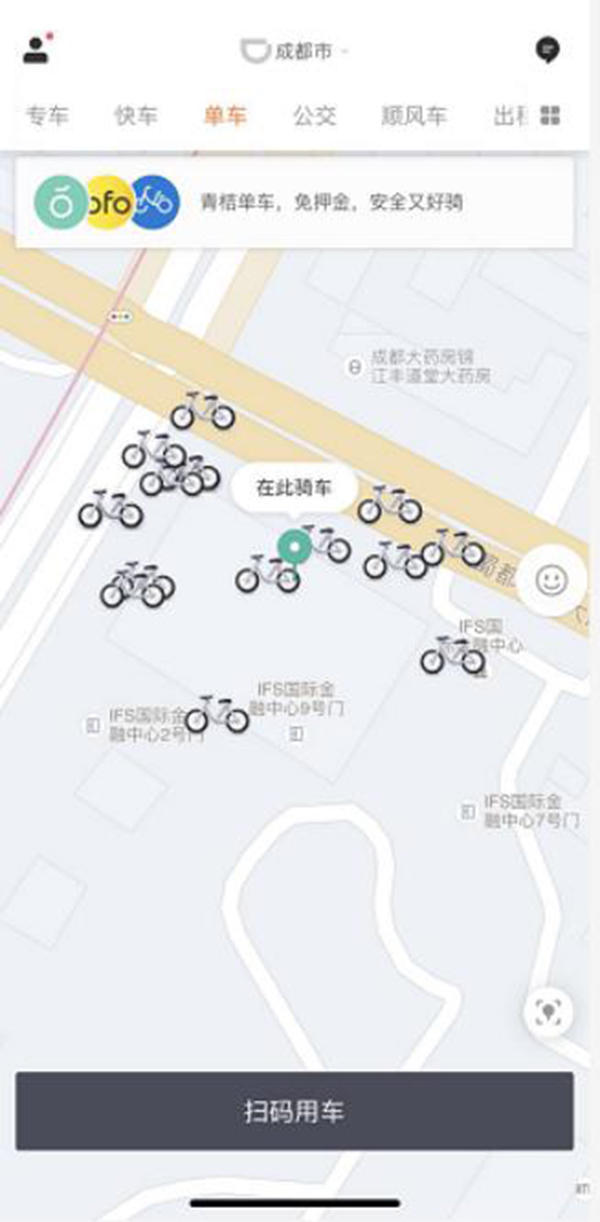This screenshot has height=1222, width=600.
Task: Switch to the 专车 tab
Action: 47,115
